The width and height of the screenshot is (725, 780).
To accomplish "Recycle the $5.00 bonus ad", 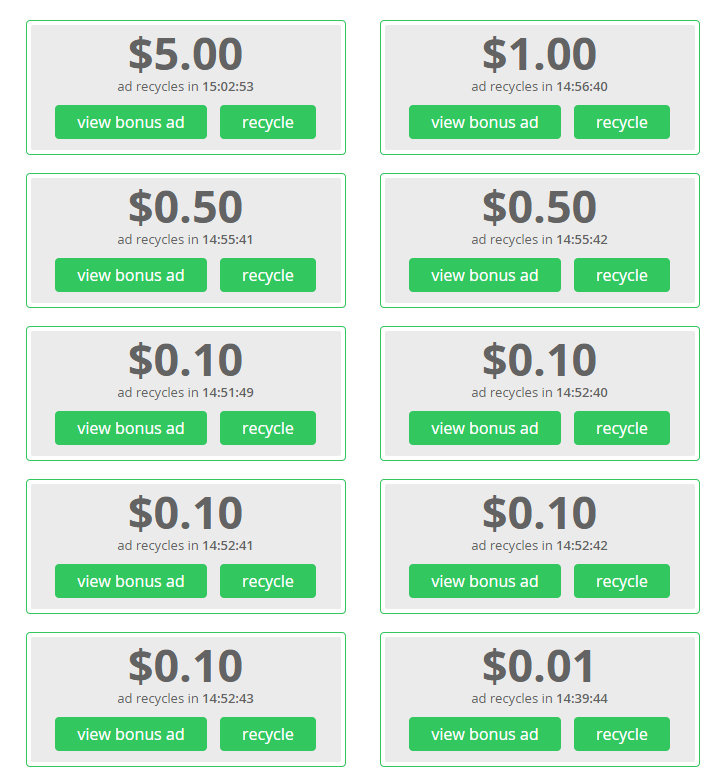I will click(x=268, y=122).
